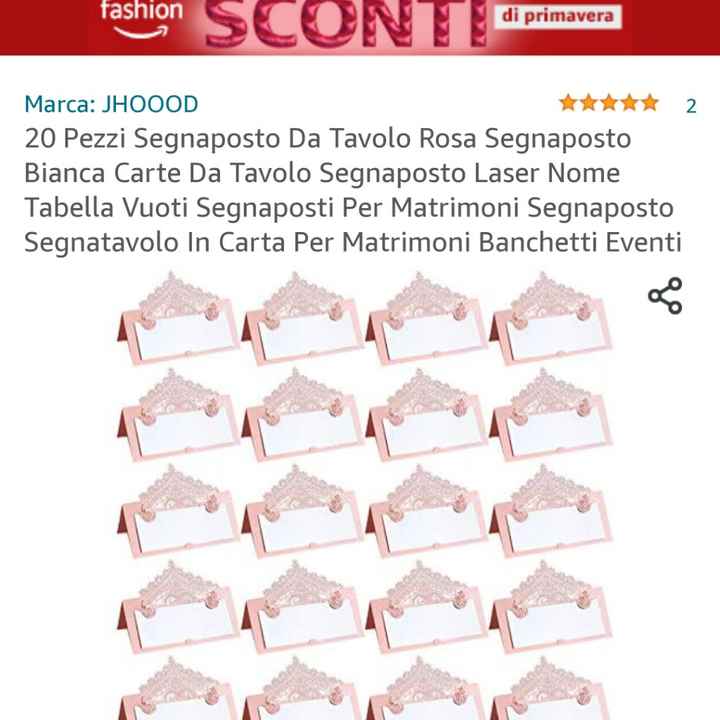The image size is (720, 720).
Task: Open the JHOOOD brand link
Action: (111, 104)
